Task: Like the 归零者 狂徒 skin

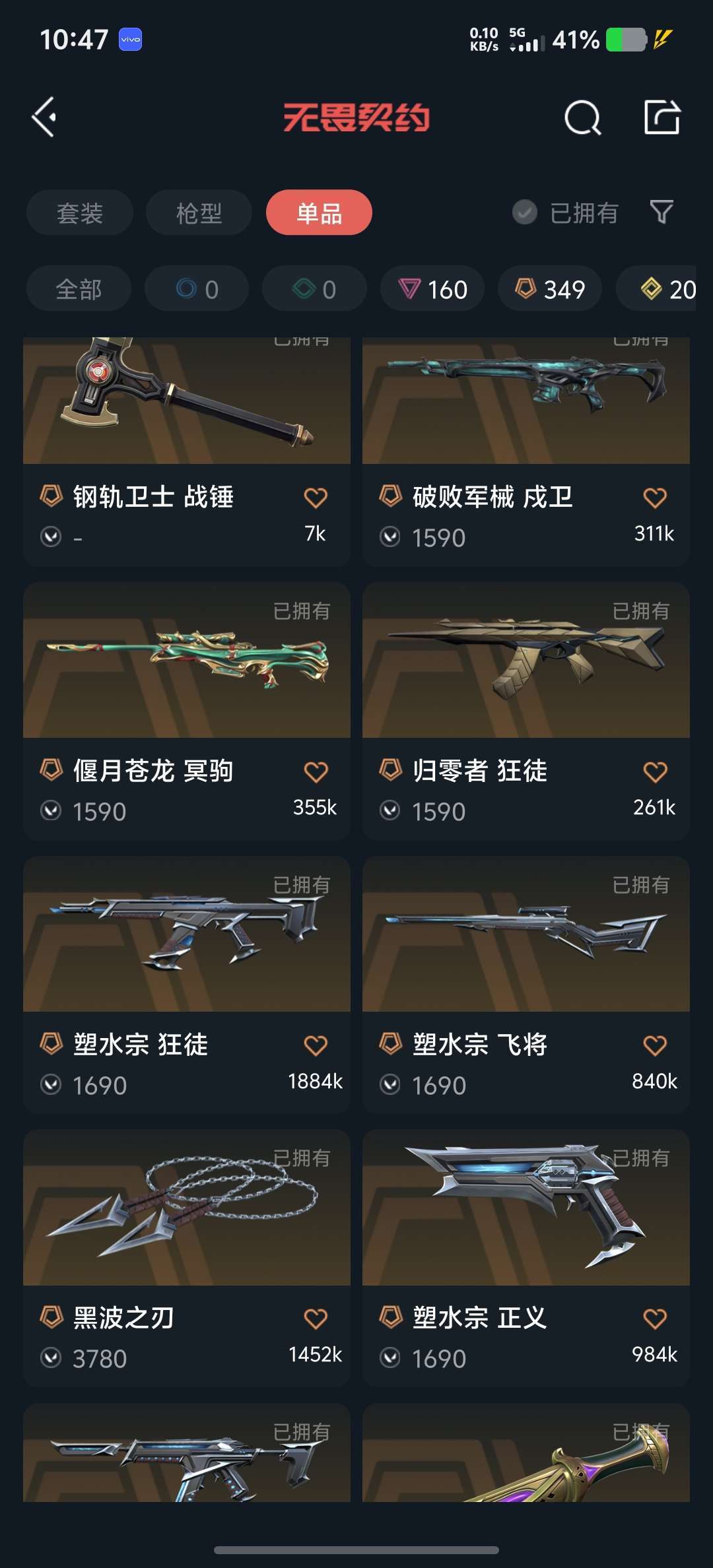Action: coord(654,771)
